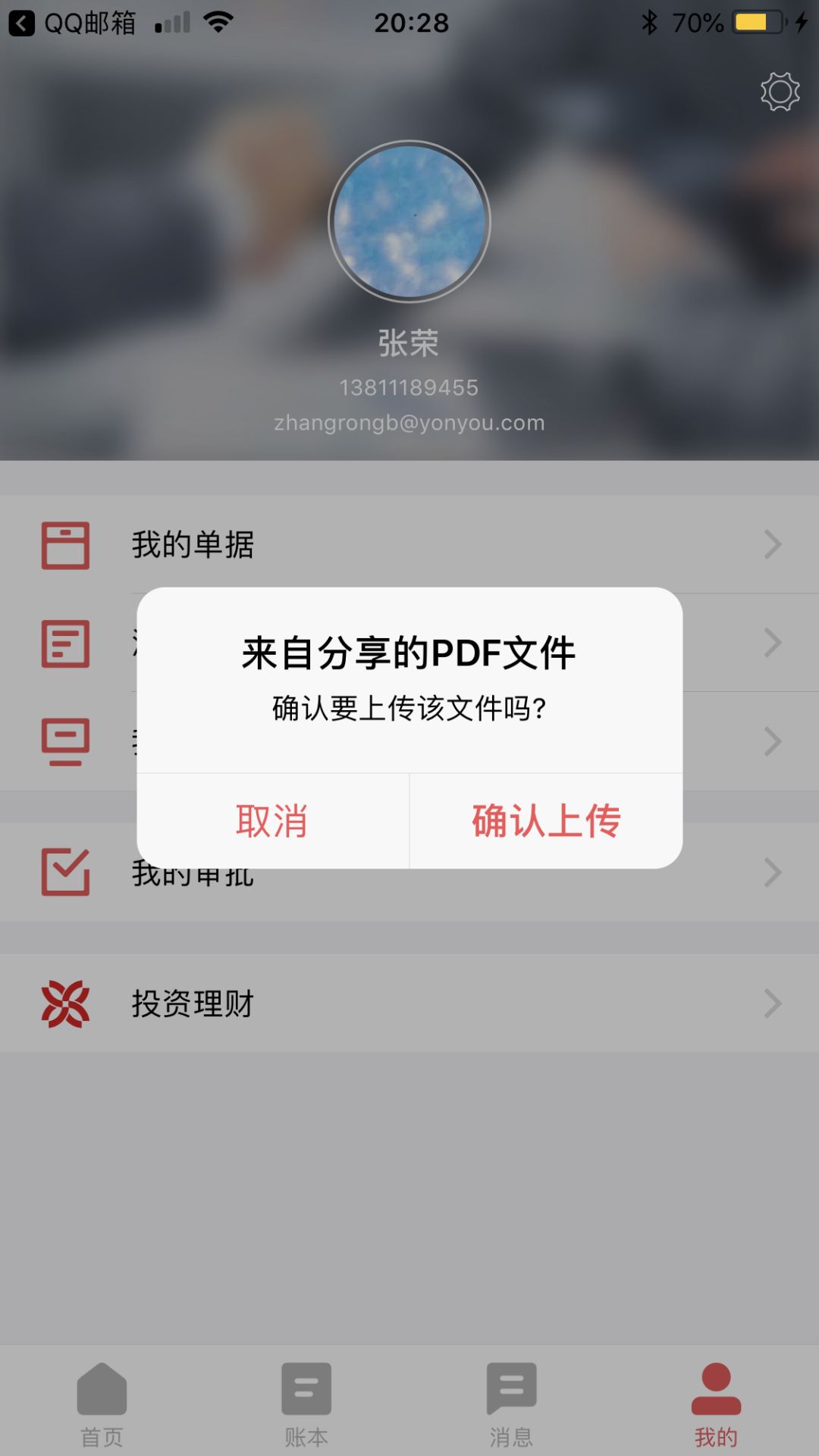Confirm upload with 确认上传
The height and width of the screenshot is (1456, 819).
[x=546, y=821]
